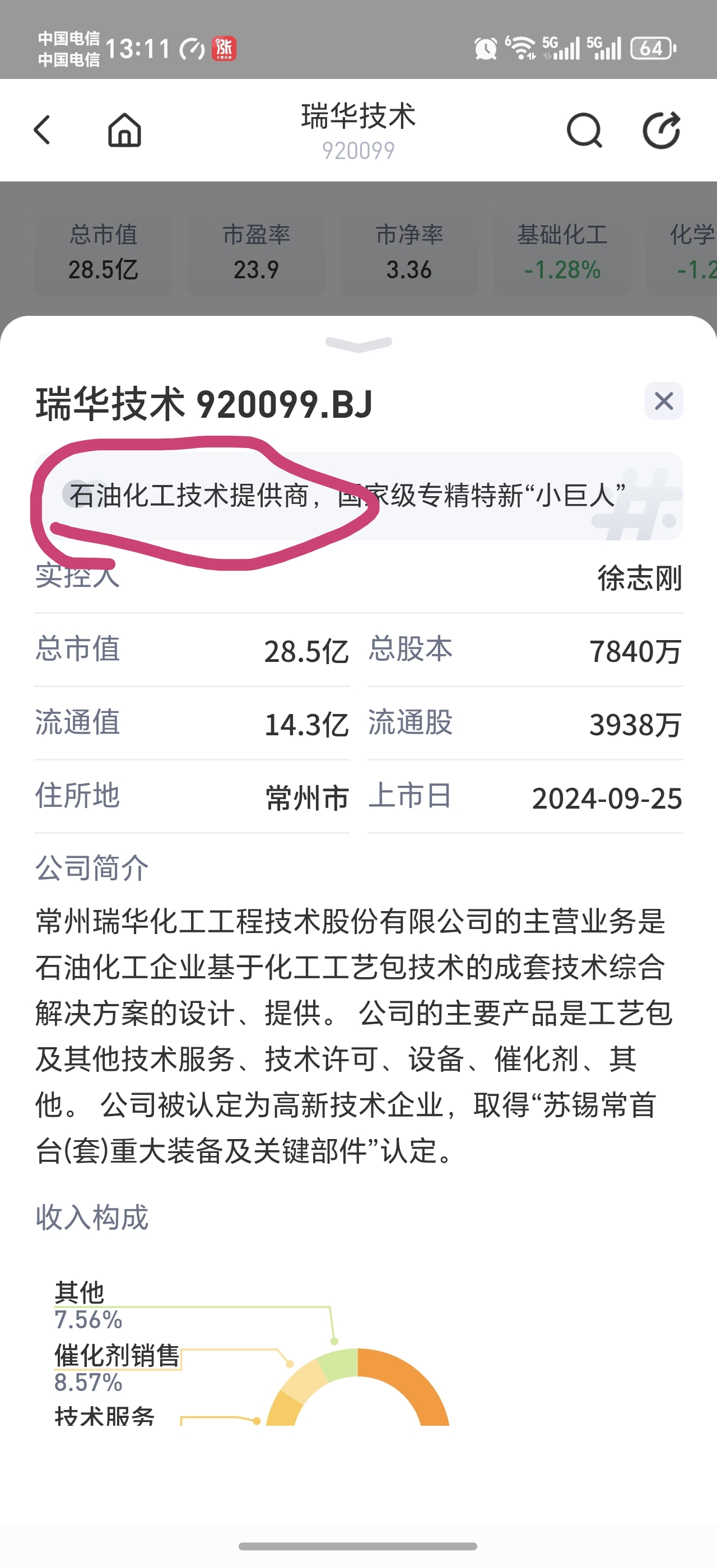Open the 石油化工技术提供商 tag banner
The height and width of the screenshot is (1568, 717).
(358, 496)
